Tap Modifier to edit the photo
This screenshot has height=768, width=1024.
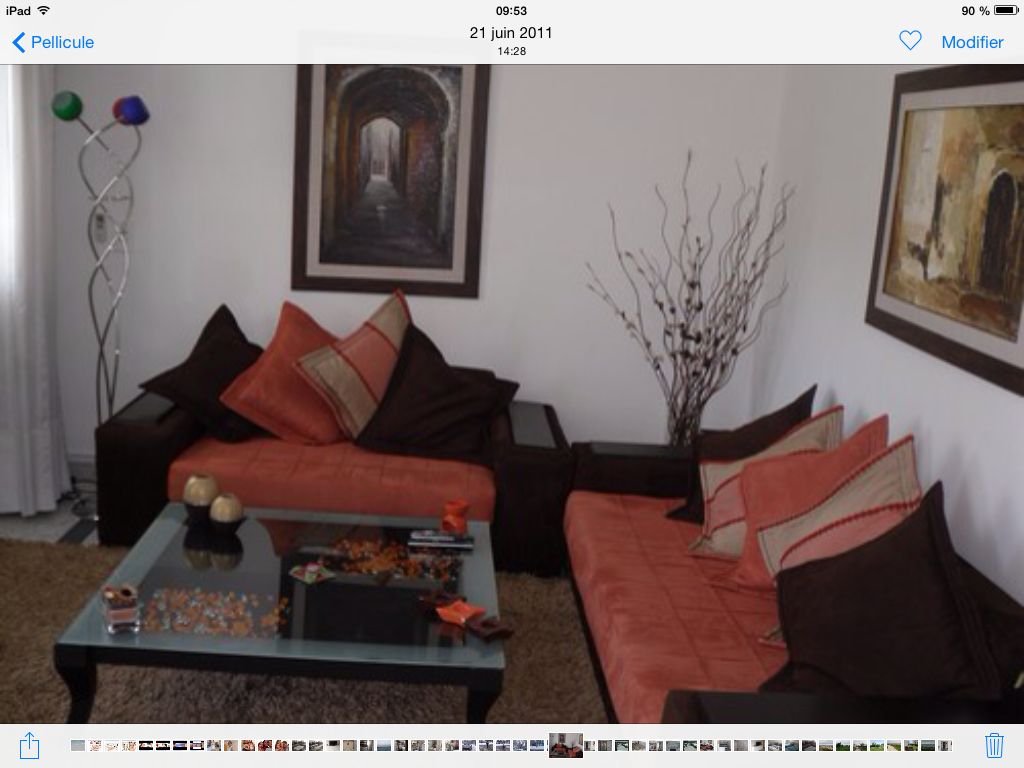(972, 42)
